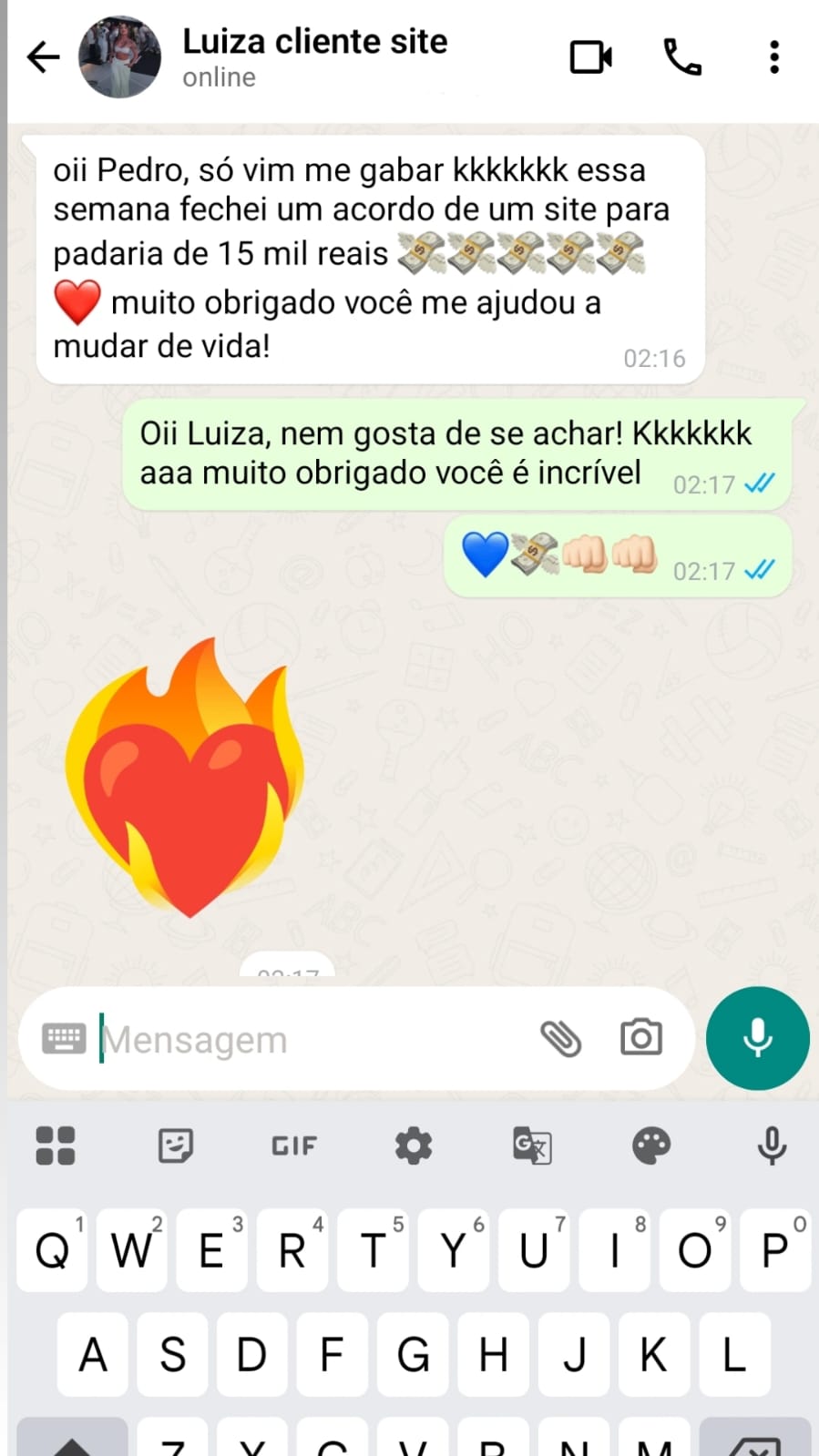This screenshot has width=819, height=1456.
Task: Start keyboard voice typing microphone
Action: tap(772, 1145)
